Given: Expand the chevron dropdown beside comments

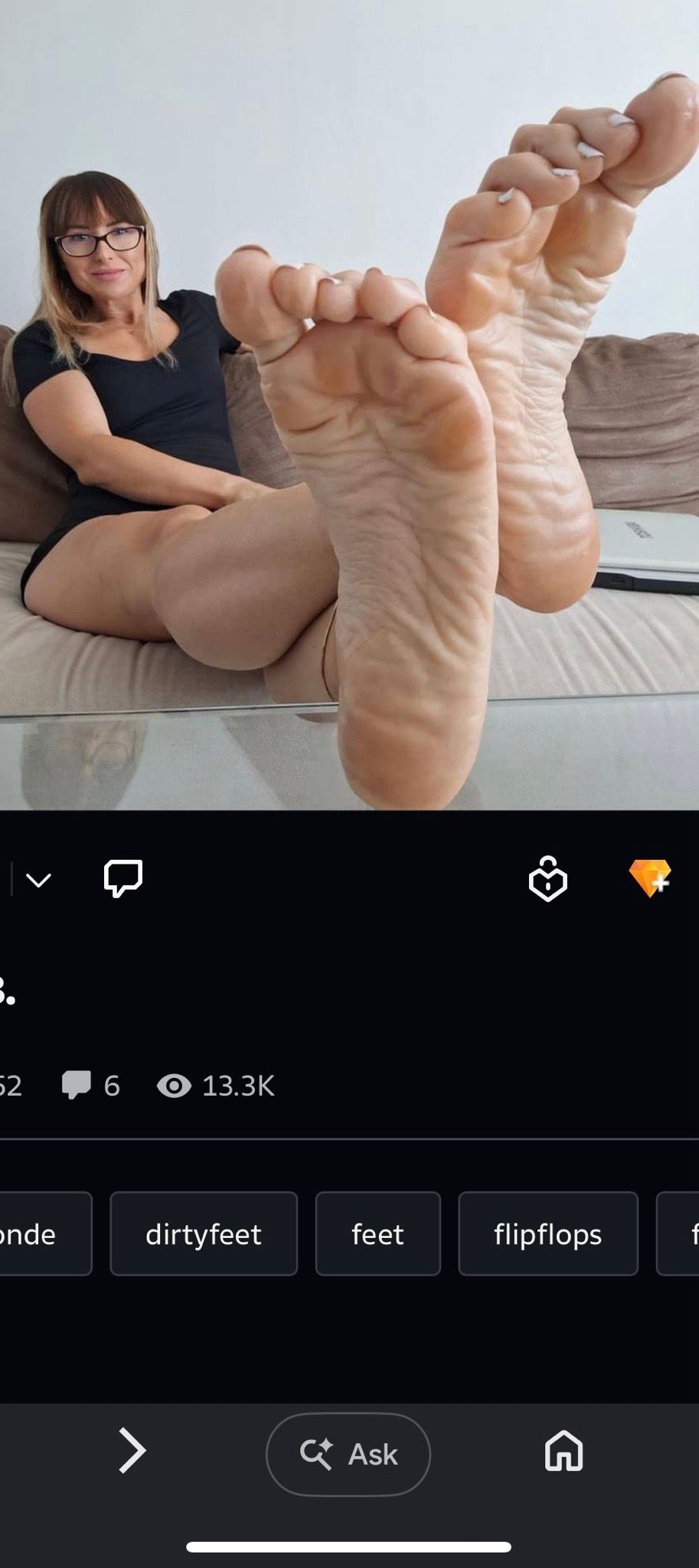Looking at the screenshot, I should click(38, 880).
